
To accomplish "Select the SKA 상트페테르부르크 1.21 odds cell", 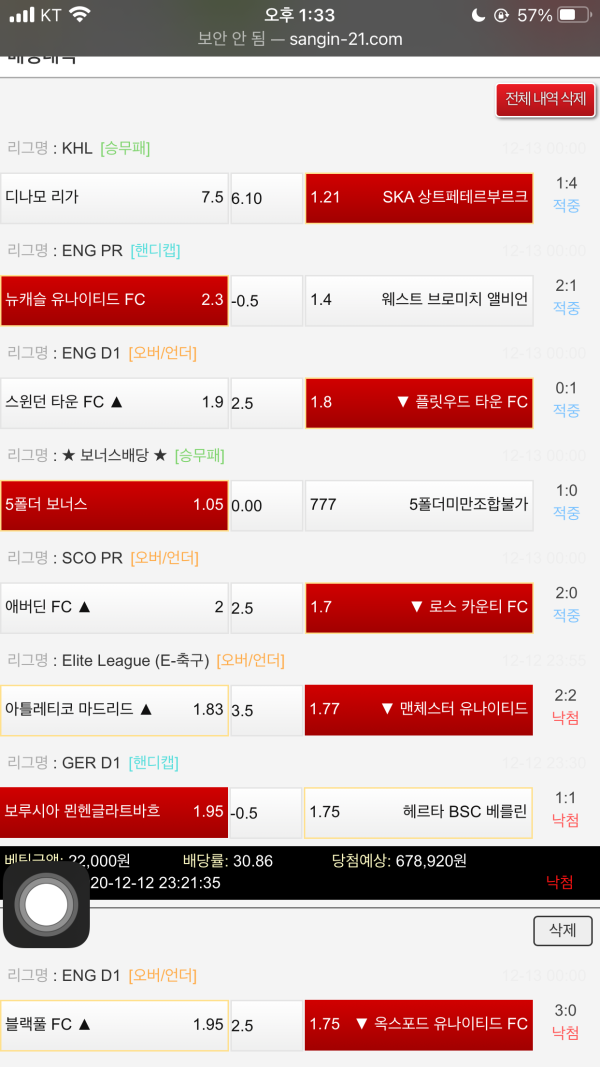I will click(419, 197).
